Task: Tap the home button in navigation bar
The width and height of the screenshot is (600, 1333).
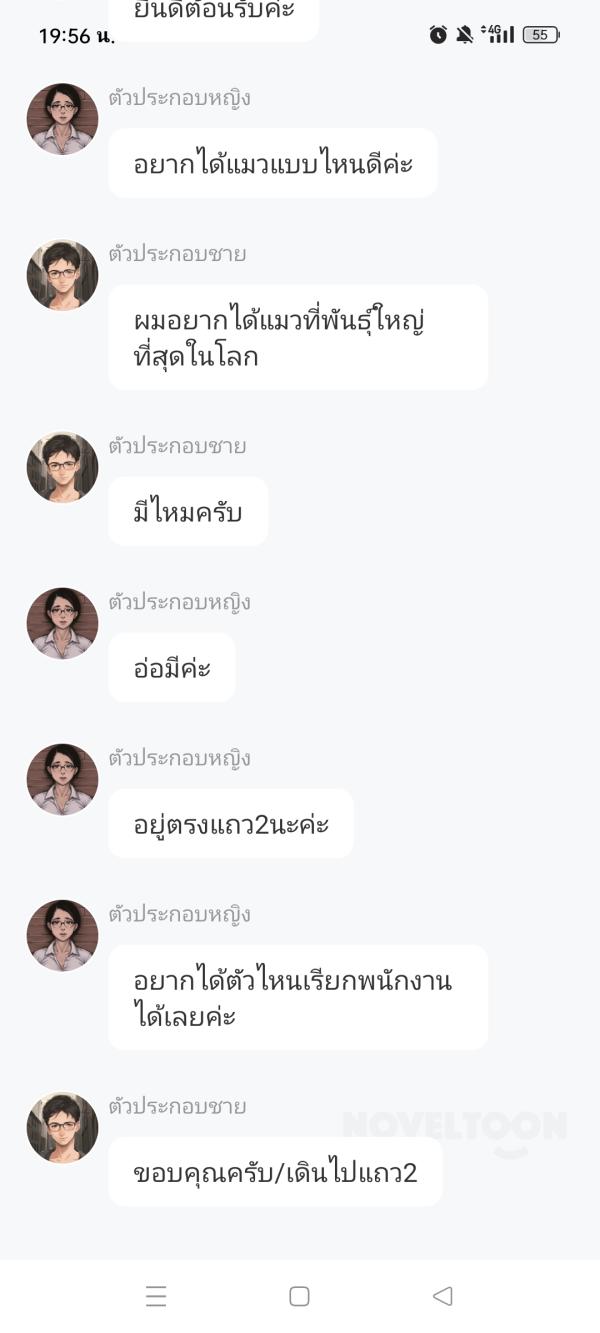Action: coord(299,1296)
